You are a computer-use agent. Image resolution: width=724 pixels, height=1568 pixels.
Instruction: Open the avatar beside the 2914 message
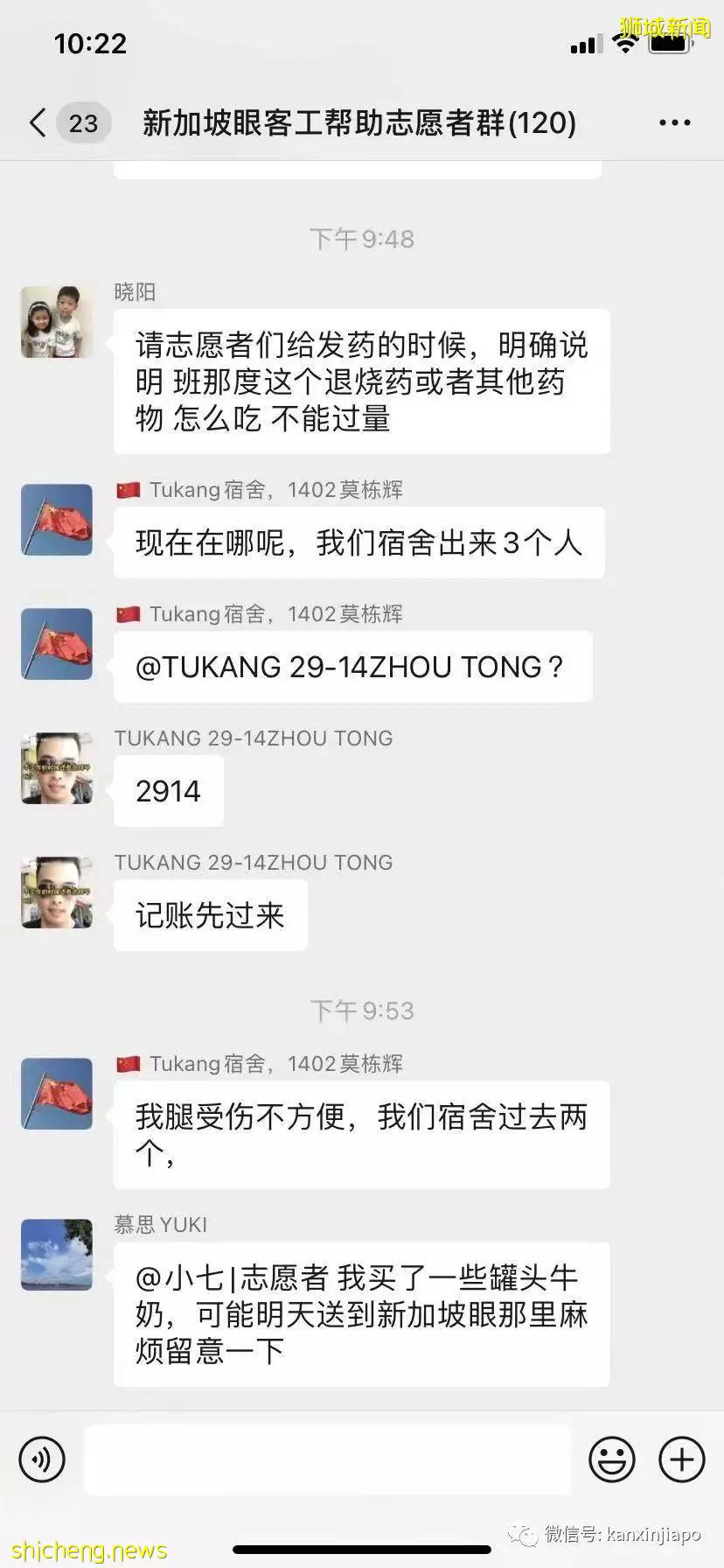click(x=57, y=768)
